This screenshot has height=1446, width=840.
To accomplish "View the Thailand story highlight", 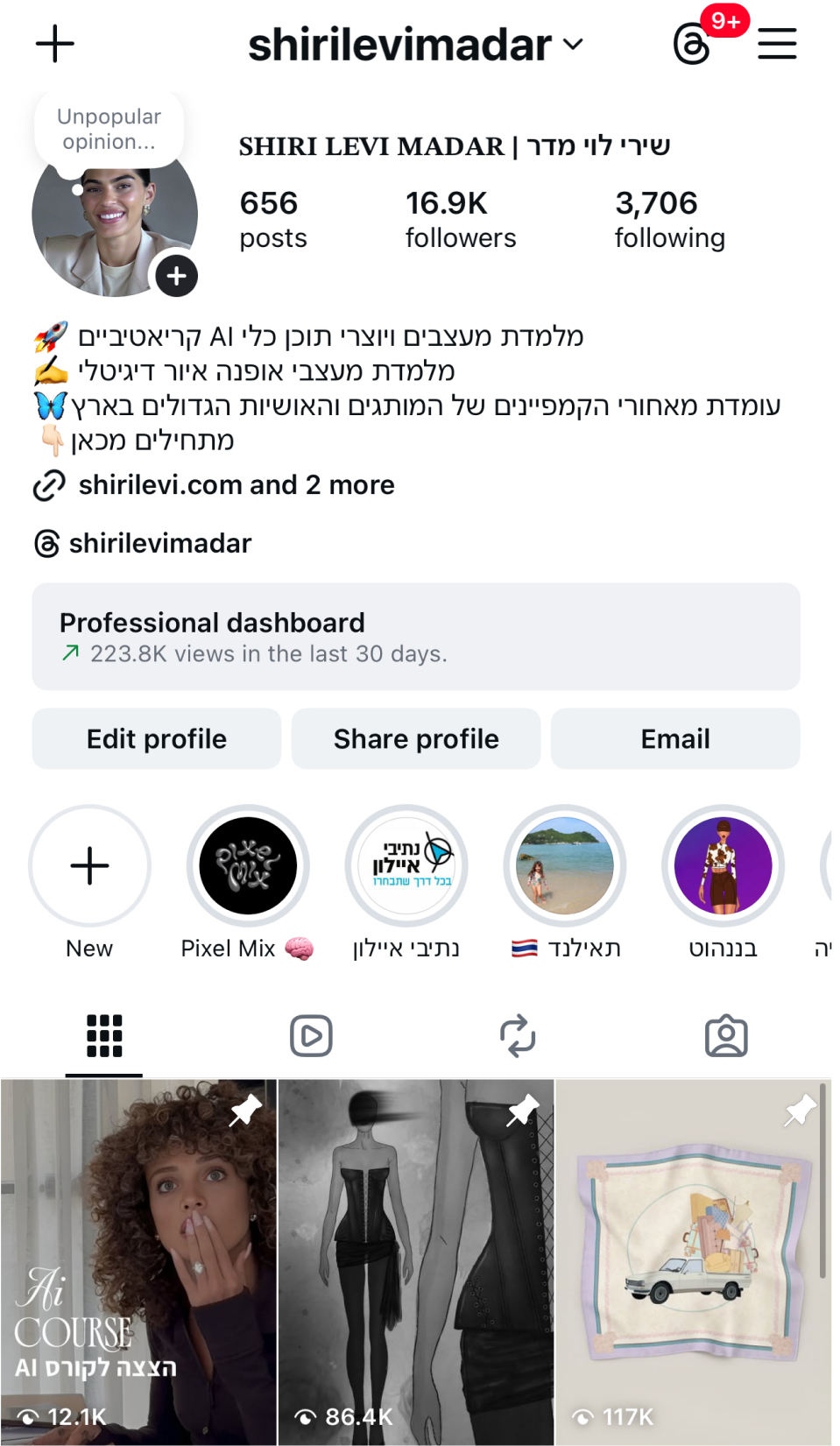I will tap(564, 865).
